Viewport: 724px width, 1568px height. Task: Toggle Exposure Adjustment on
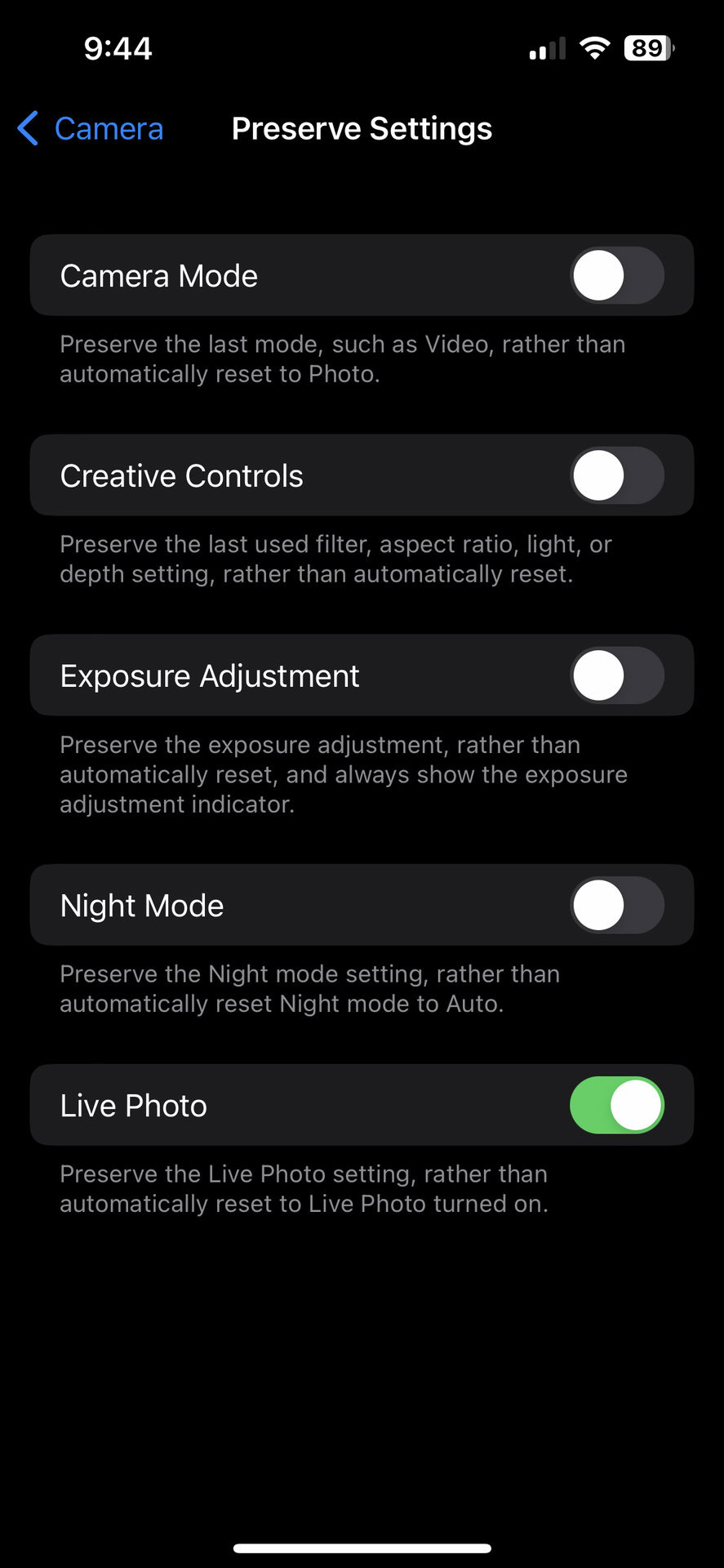(x=616, y=676)
